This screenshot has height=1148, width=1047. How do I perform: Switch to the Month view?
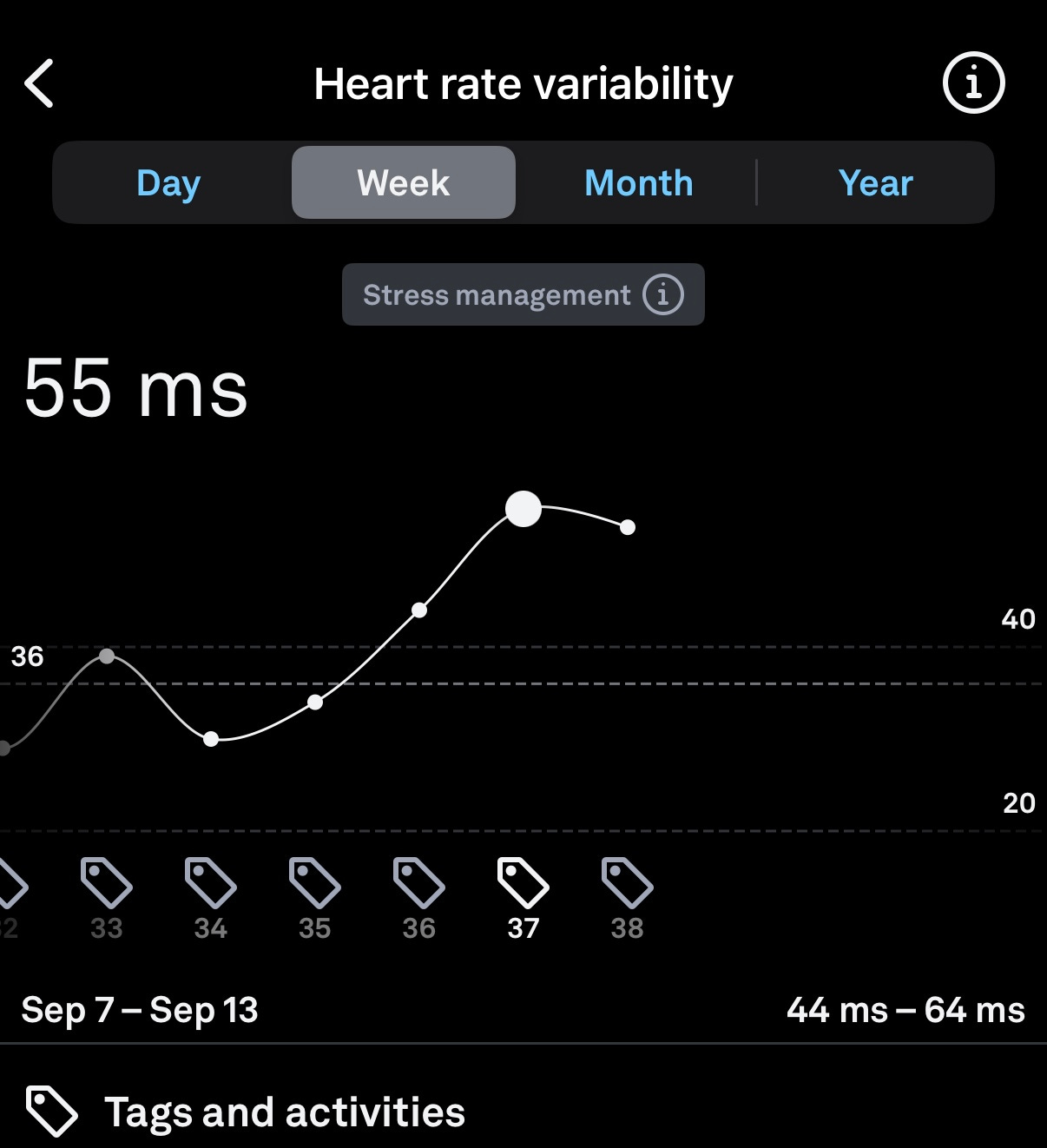click(639, 183)
